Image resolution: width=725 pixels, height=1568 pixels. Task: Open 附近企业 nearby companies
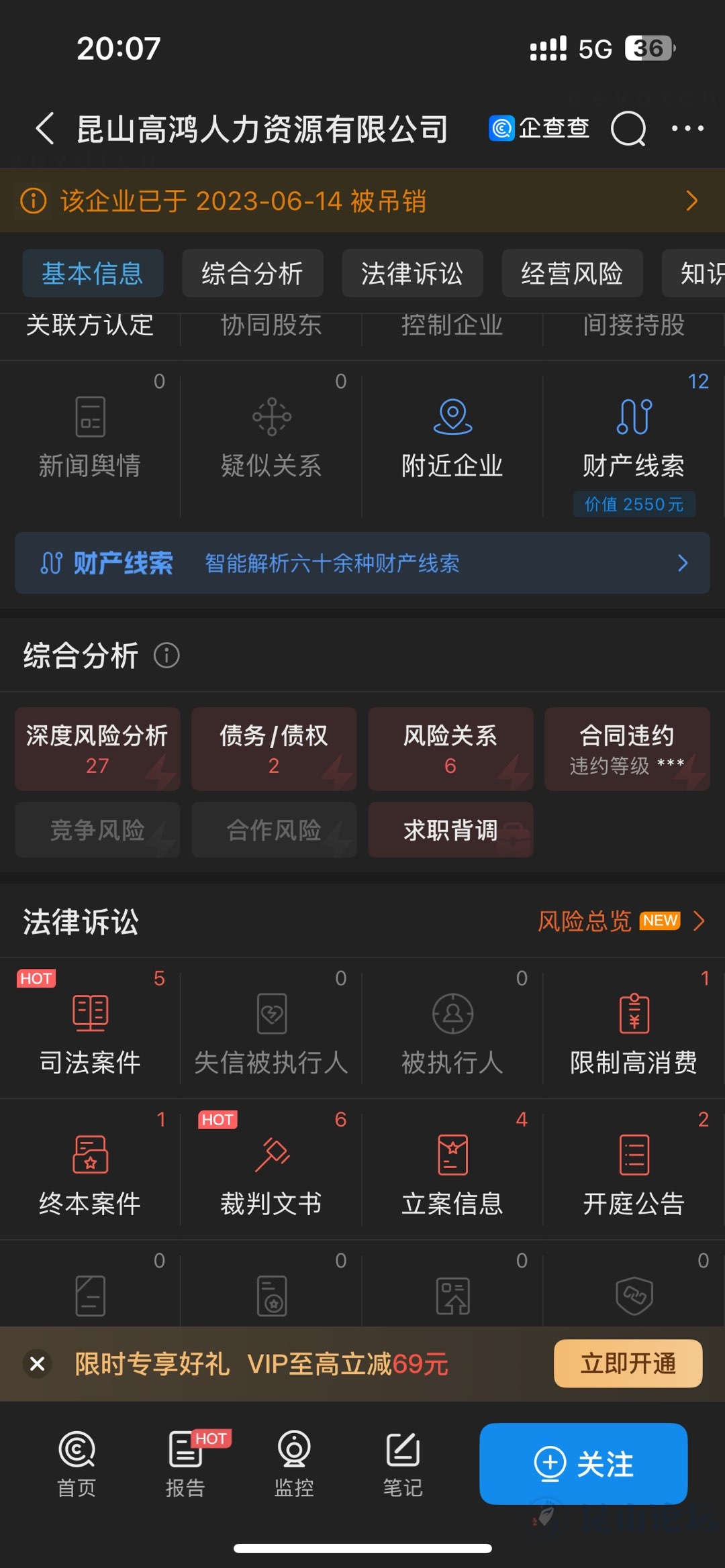point(452,437)
